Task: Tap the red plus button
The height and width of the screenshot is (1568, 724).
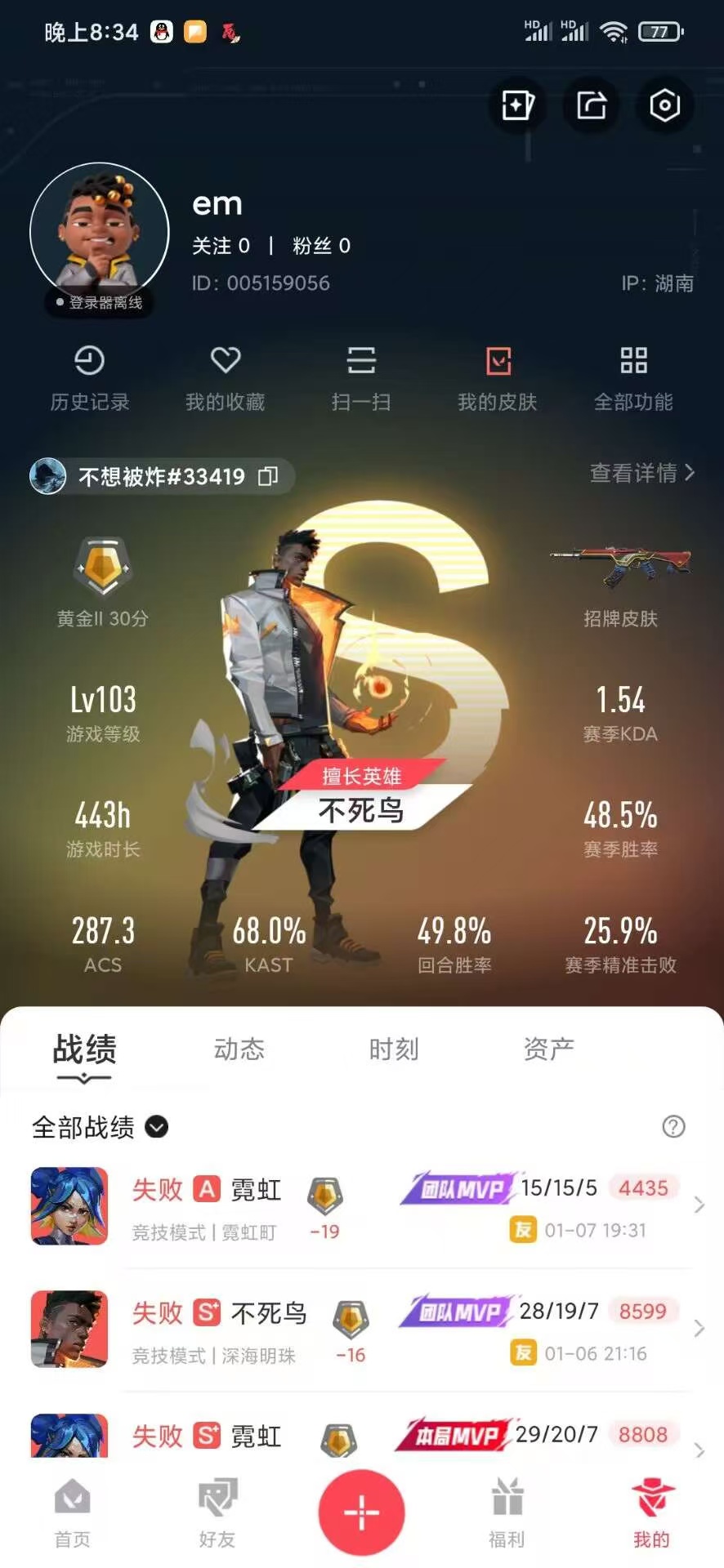Action: pos(361,1512)
